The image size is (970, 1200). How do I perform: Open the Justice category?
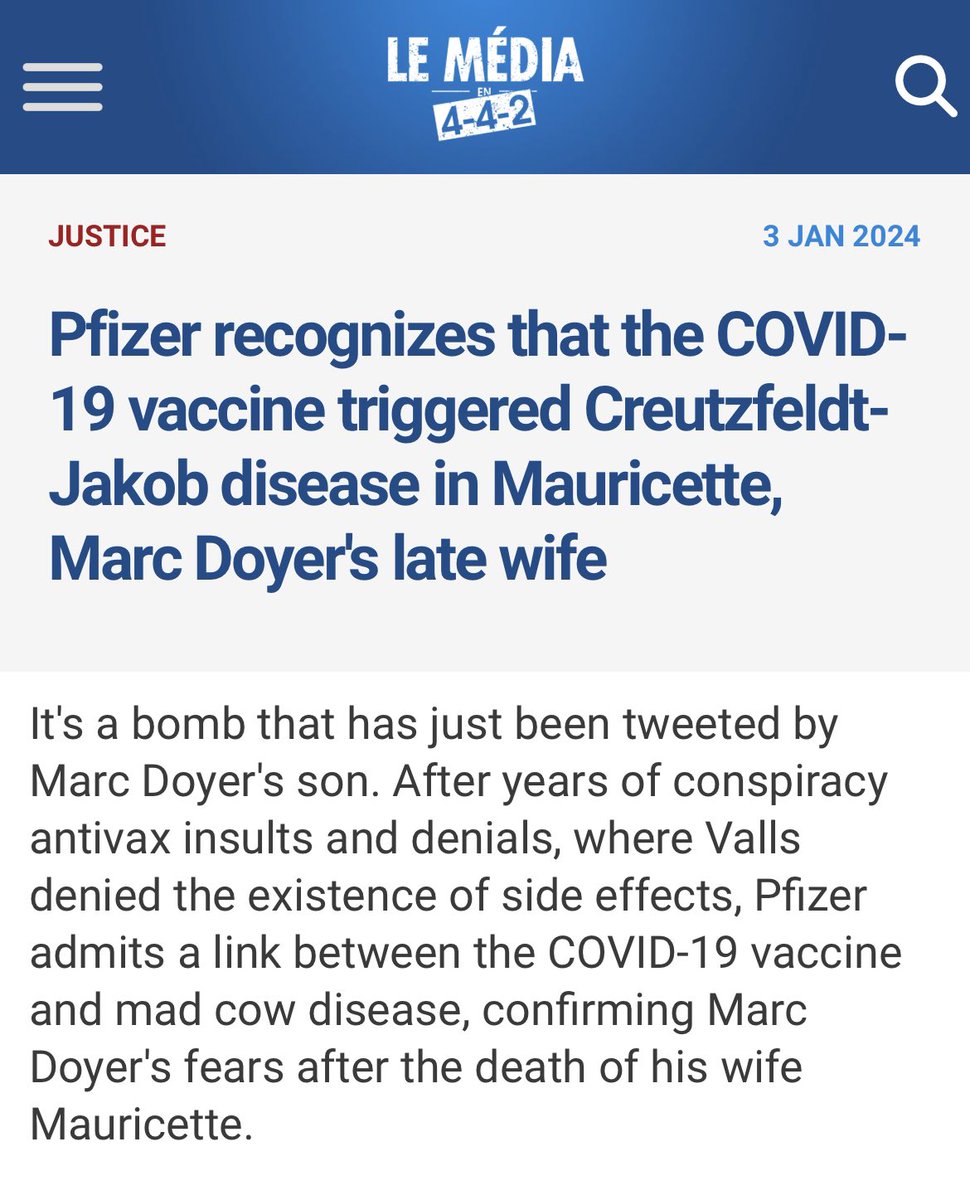click(x=107, y=236)
